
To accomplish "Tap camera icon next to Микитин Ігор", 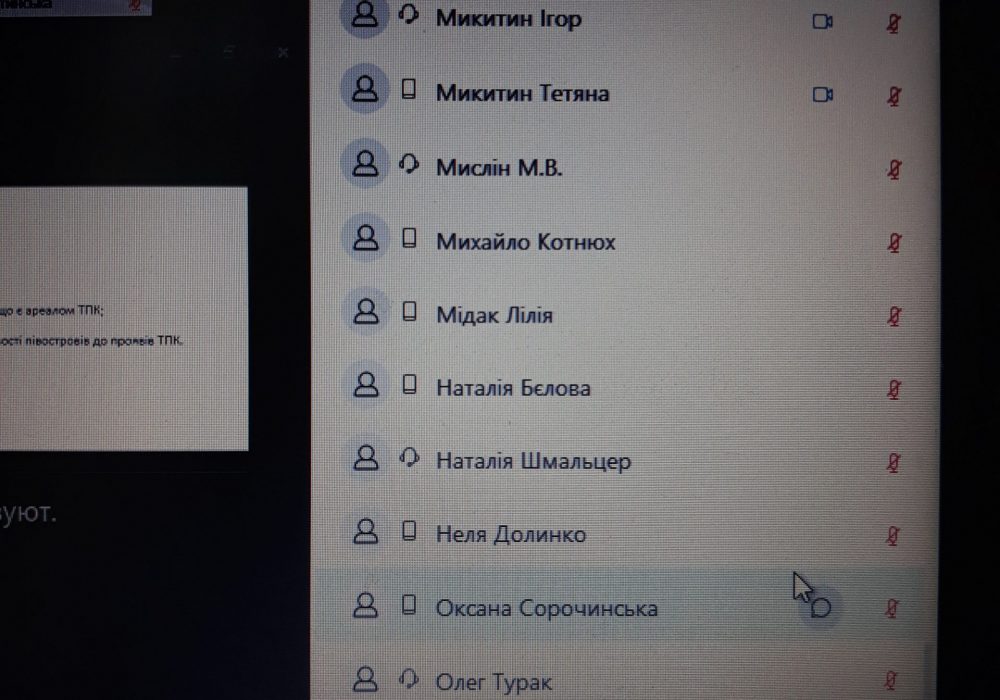I will coord(822,21).
